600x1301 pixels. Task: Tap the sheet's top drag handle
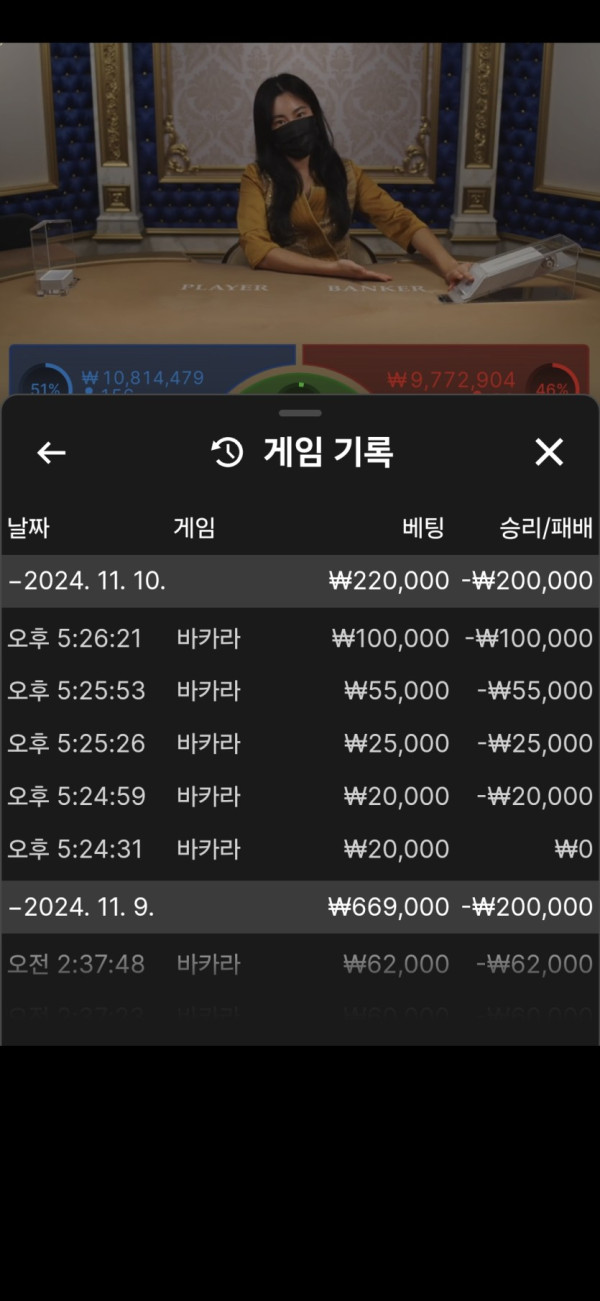300,412
